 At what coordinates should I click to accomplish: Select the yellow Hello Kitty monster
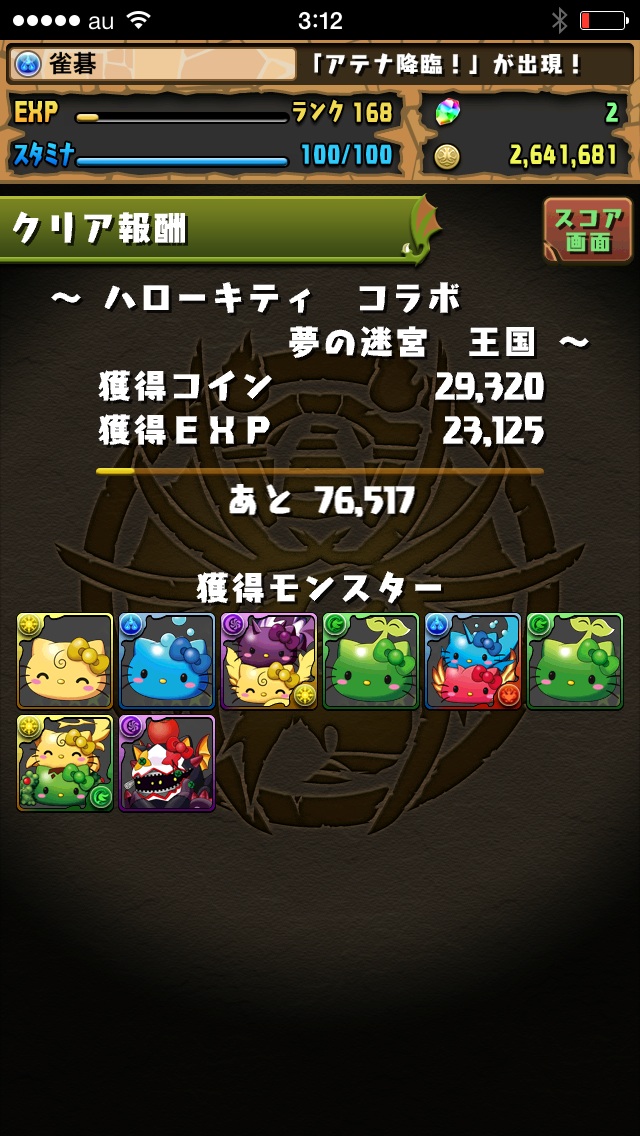pyautogui.click(x=65, y=661)
